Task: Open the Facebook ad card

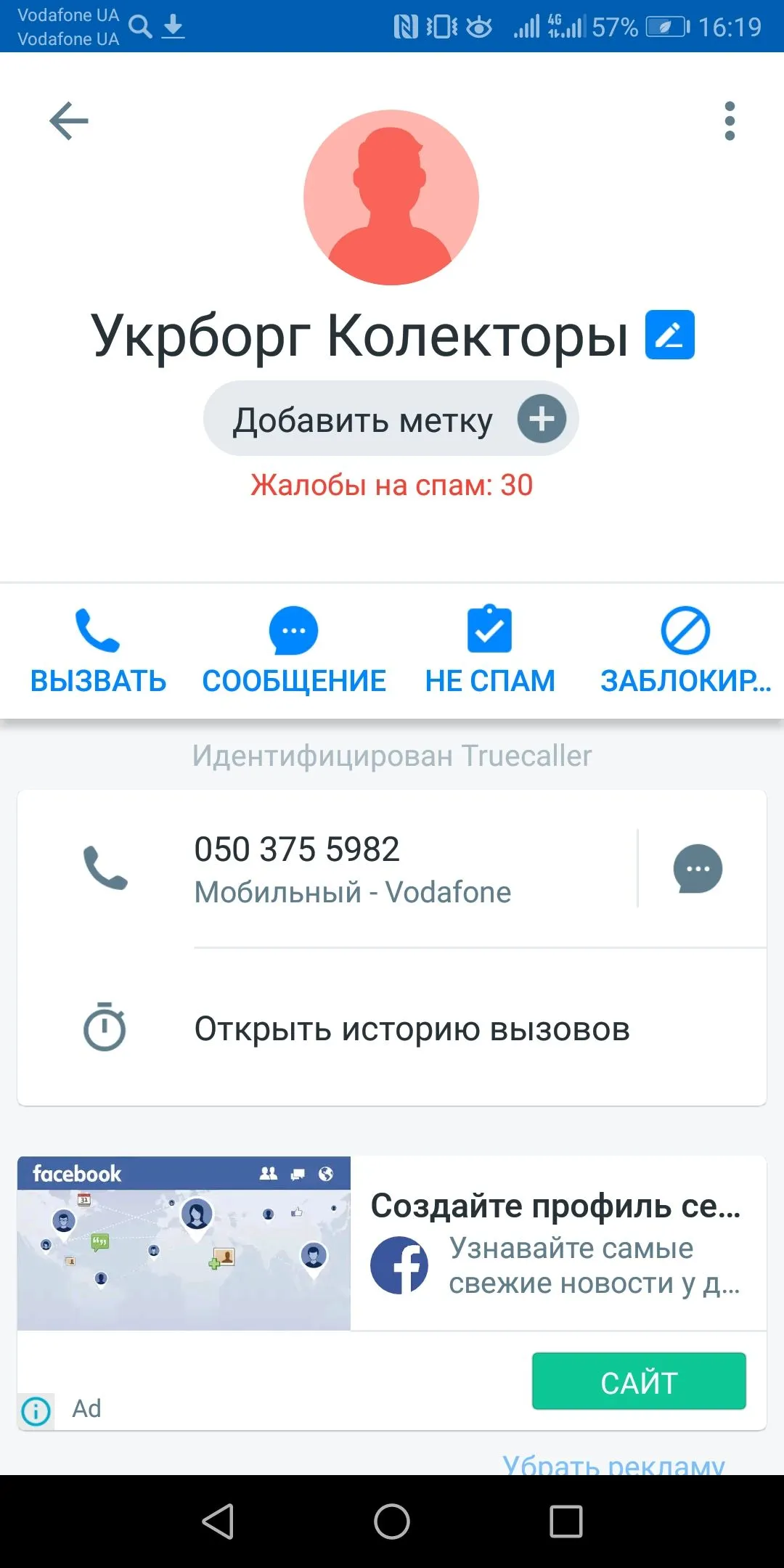Action: click(x=392, y=1244)
